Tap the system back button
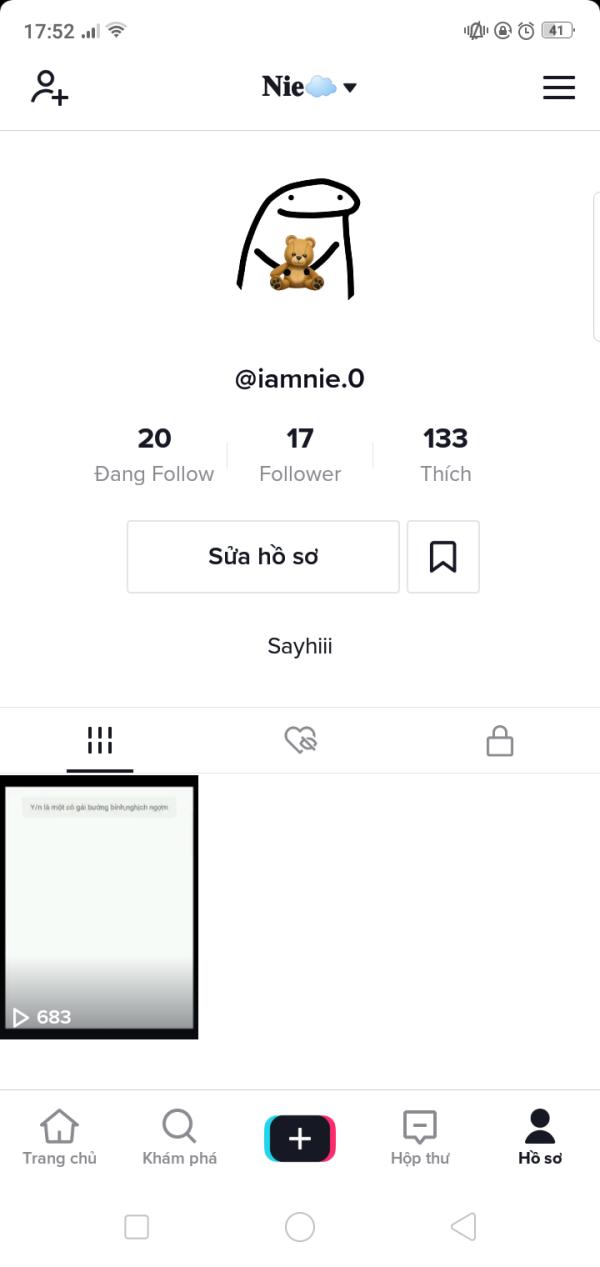The image size is (600, 1267). [x=463, y=1227]
